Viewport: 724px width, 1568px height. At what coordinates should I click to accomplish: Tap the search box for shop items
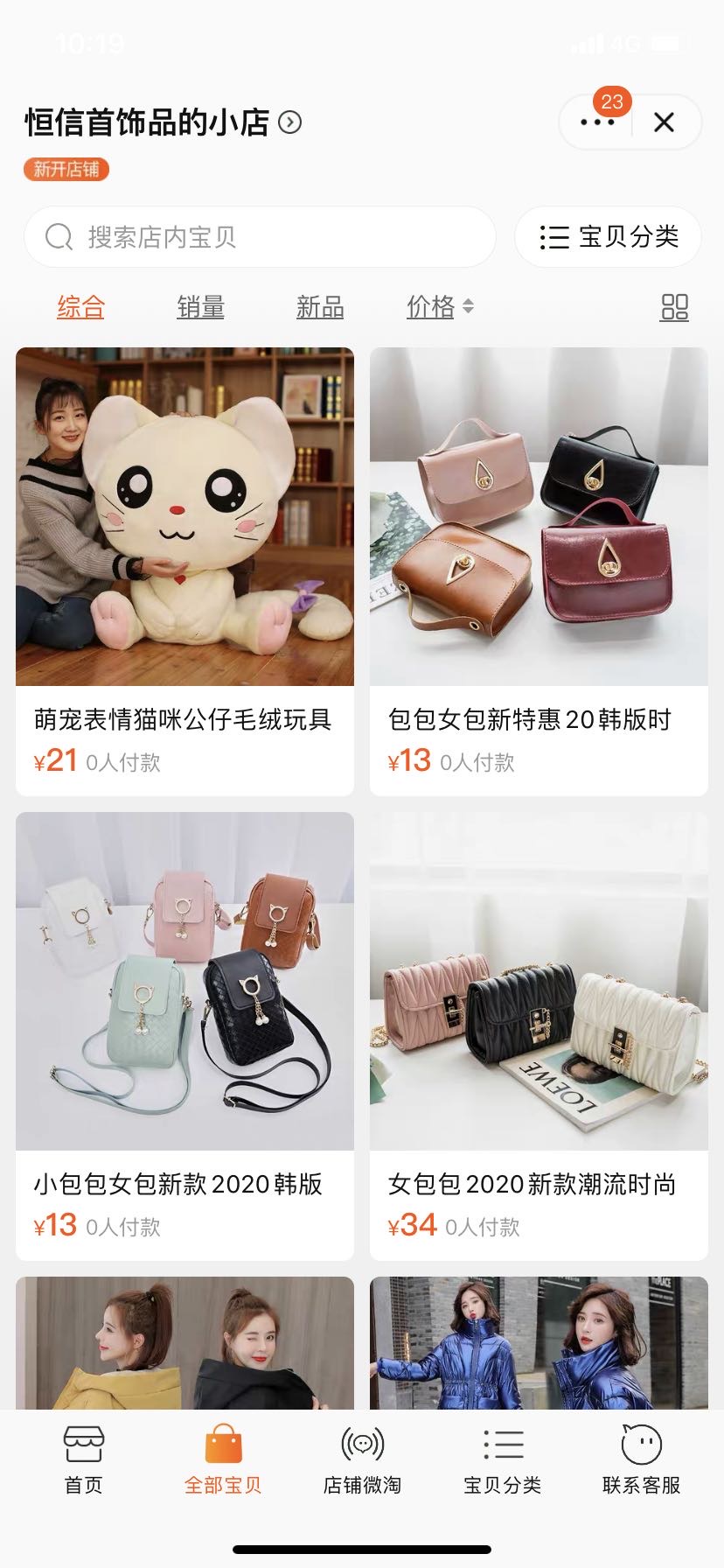[x=260, y=237]
